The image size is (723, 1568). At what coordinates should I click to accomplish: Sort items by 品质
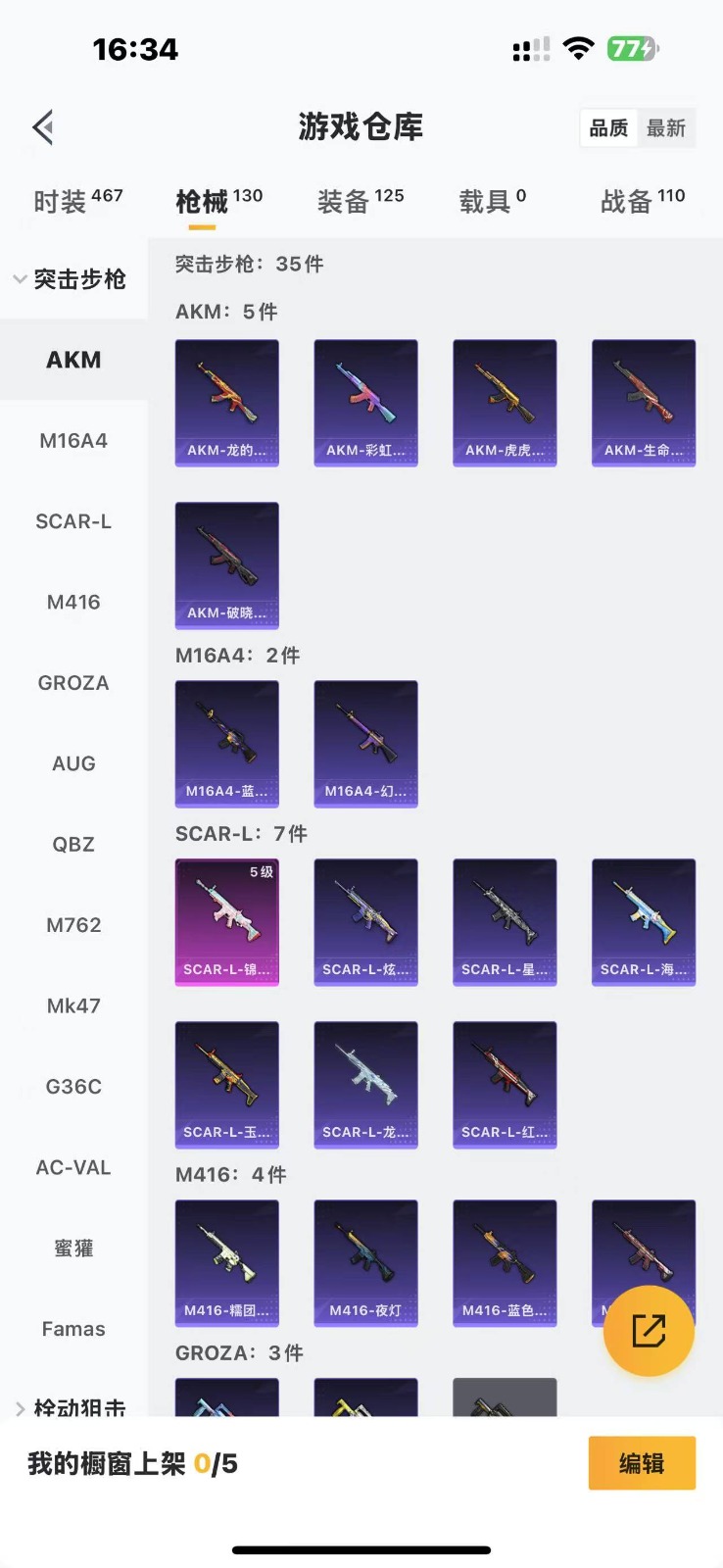tap(607, 128)
